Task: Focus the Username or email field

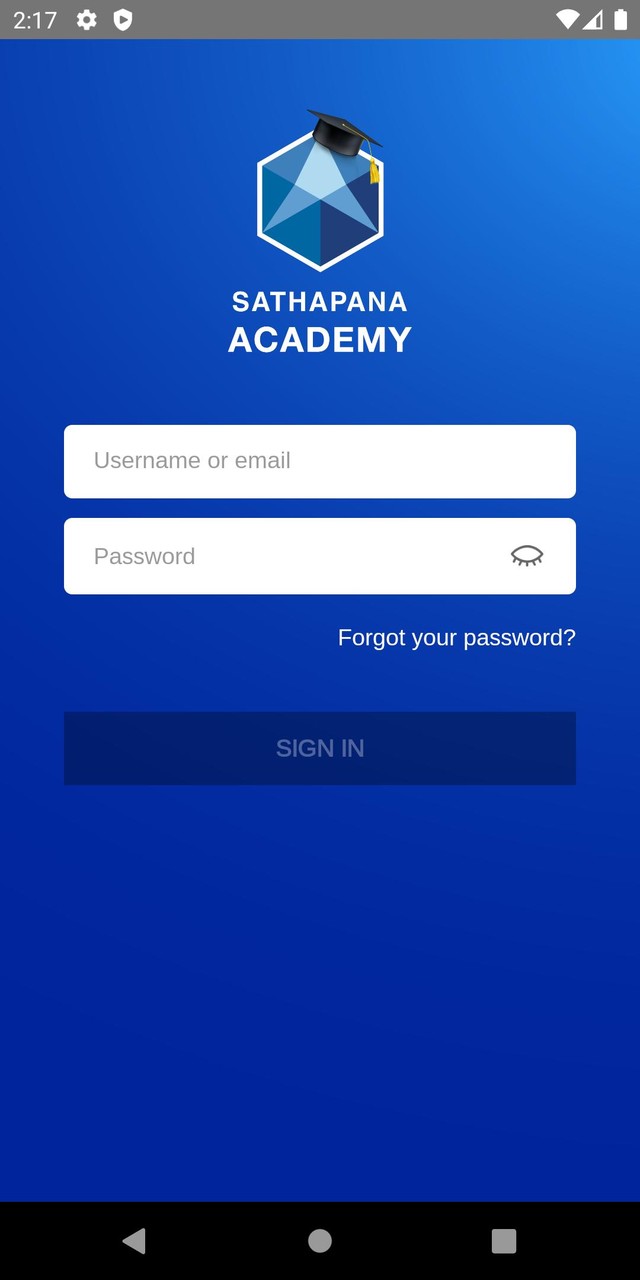Action: click(320, 461)
